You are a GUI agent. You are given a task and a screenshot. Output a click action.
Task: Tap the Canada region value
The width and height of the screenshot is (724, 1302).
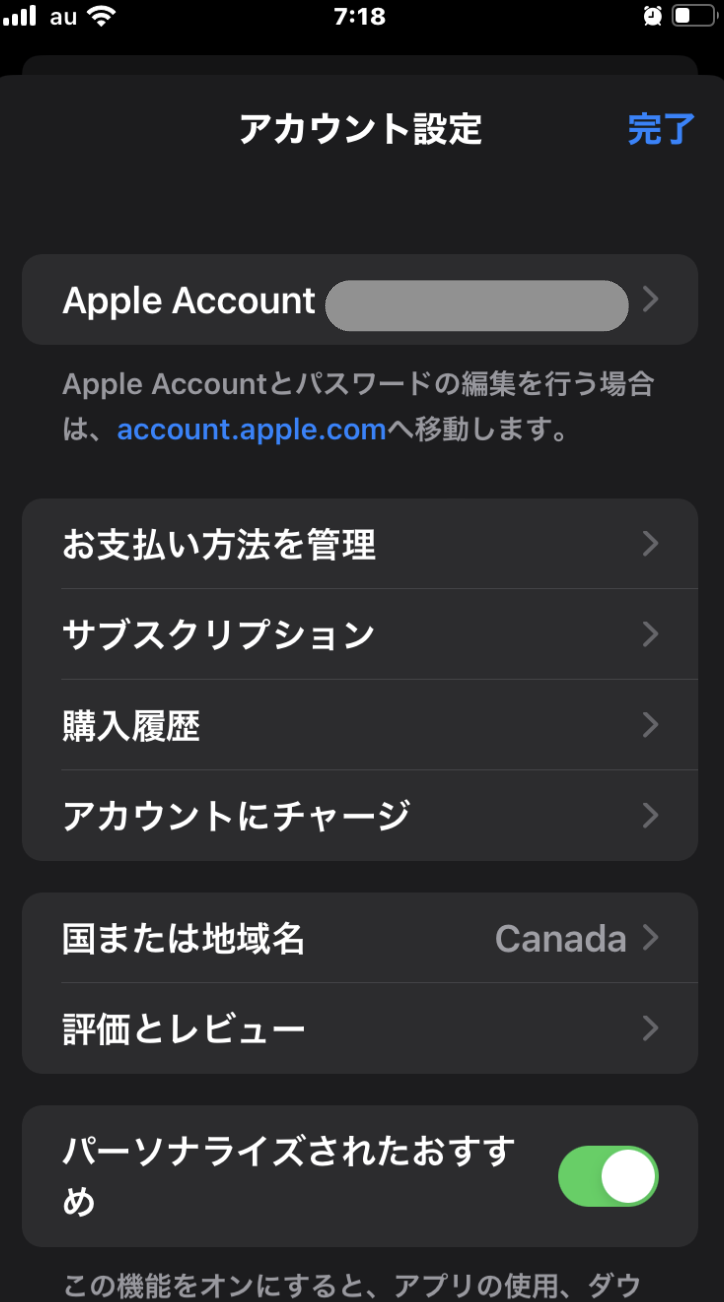(x=560, y=938)
